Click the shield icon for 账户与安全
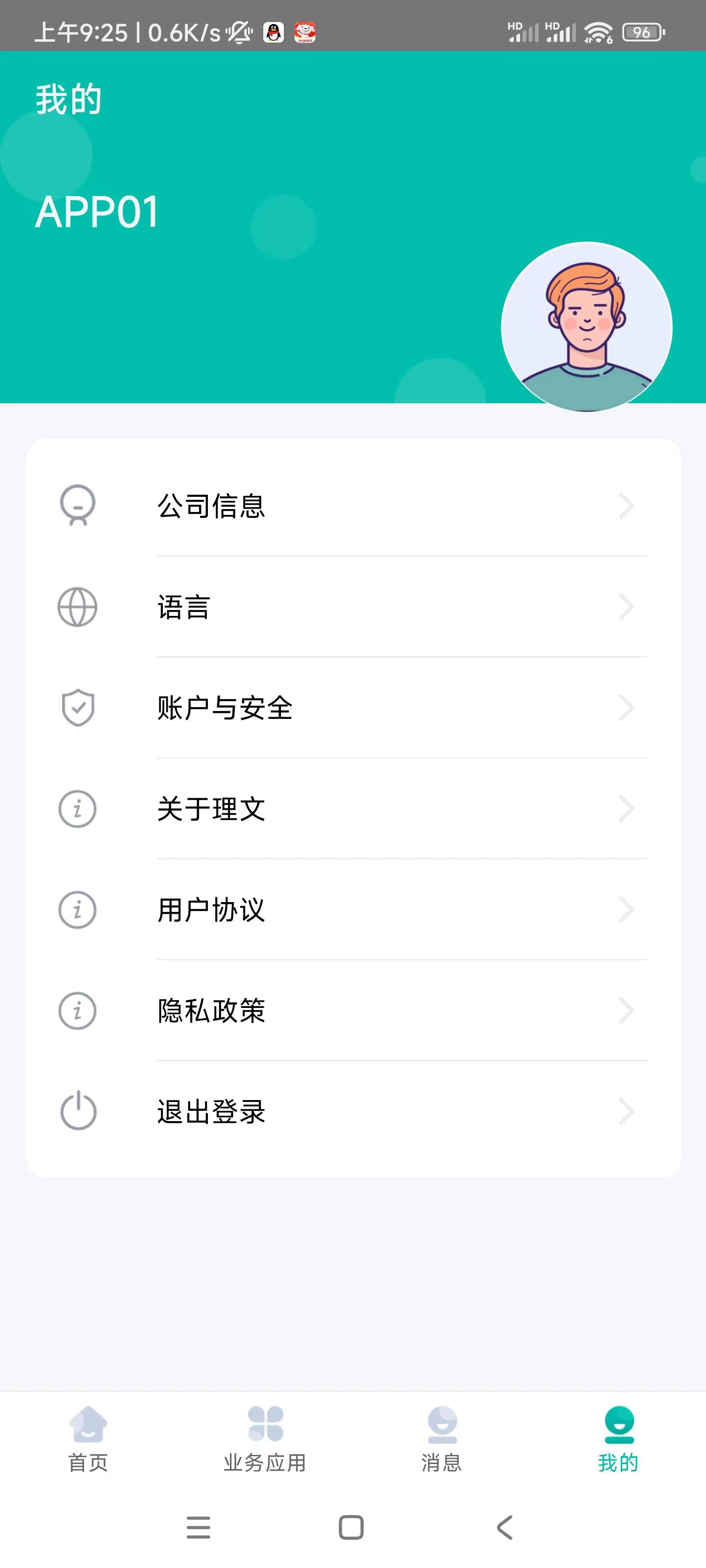Viewport: 706px width, 1568px height. click(77, 708)
